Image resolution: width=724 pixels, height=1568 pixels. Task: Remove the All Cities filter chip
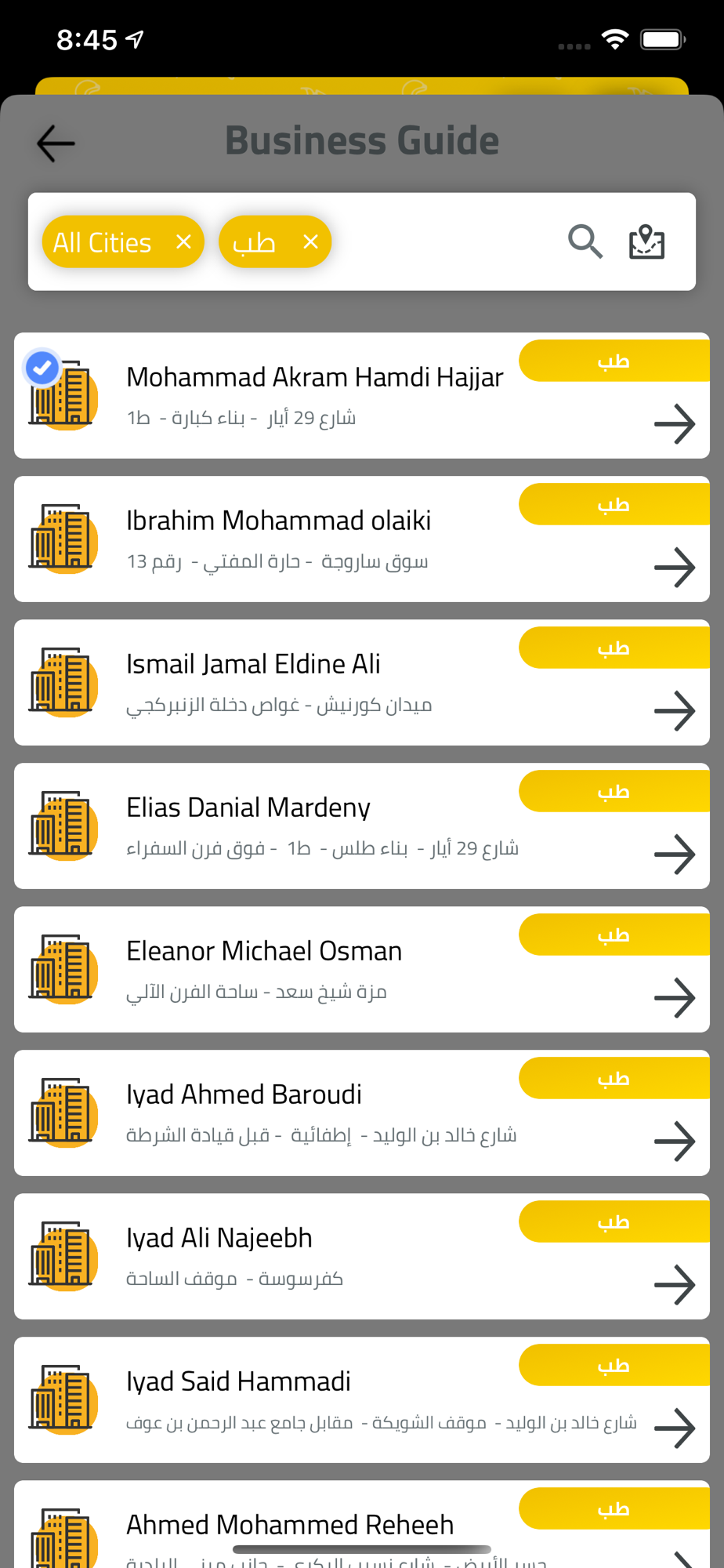click(183, 241)
